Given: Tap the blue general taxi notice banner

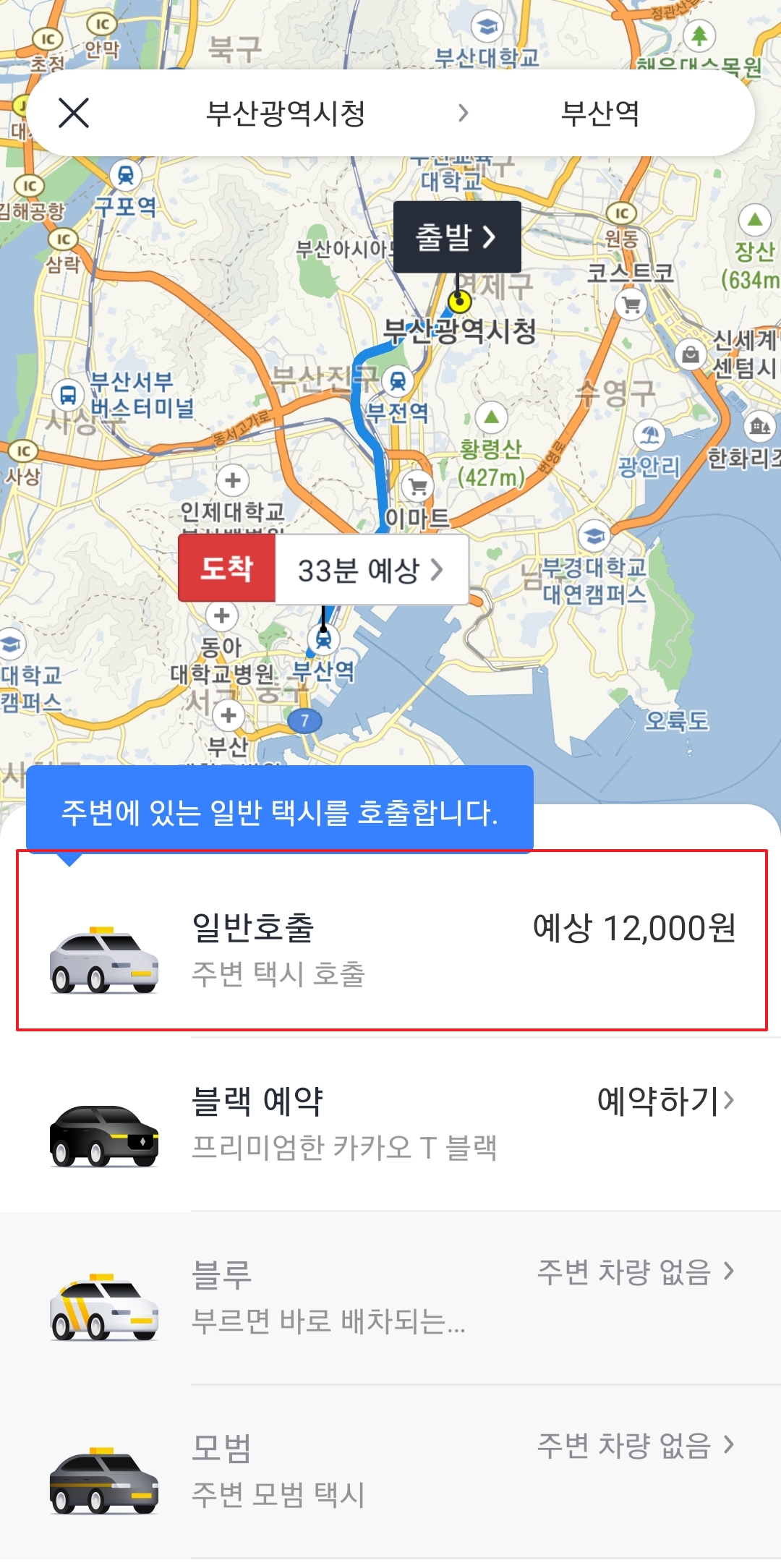Looking at the screenshot, I should (278, 814).
